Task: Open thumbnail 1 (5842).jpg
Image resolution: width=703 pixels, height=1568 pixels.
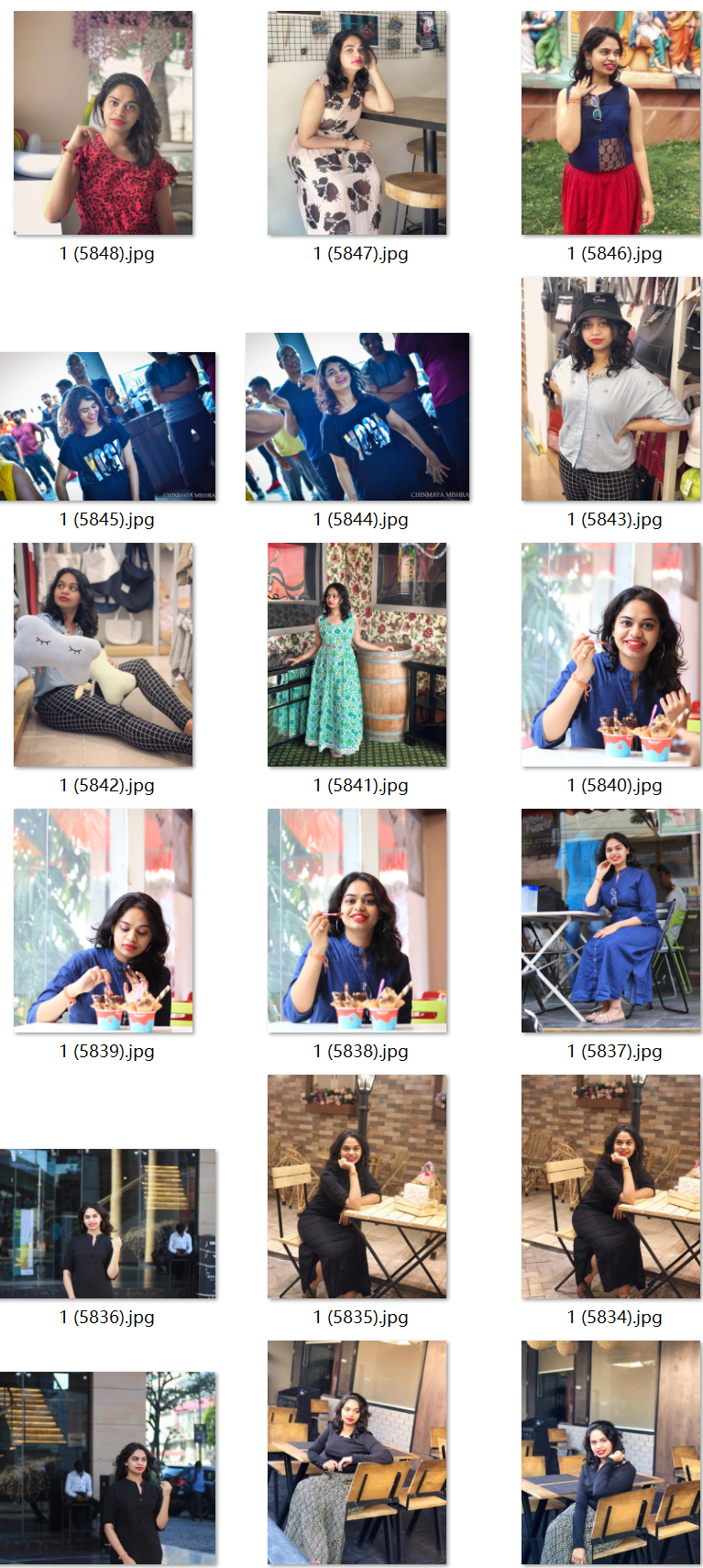Action: [x=104, y=655]
